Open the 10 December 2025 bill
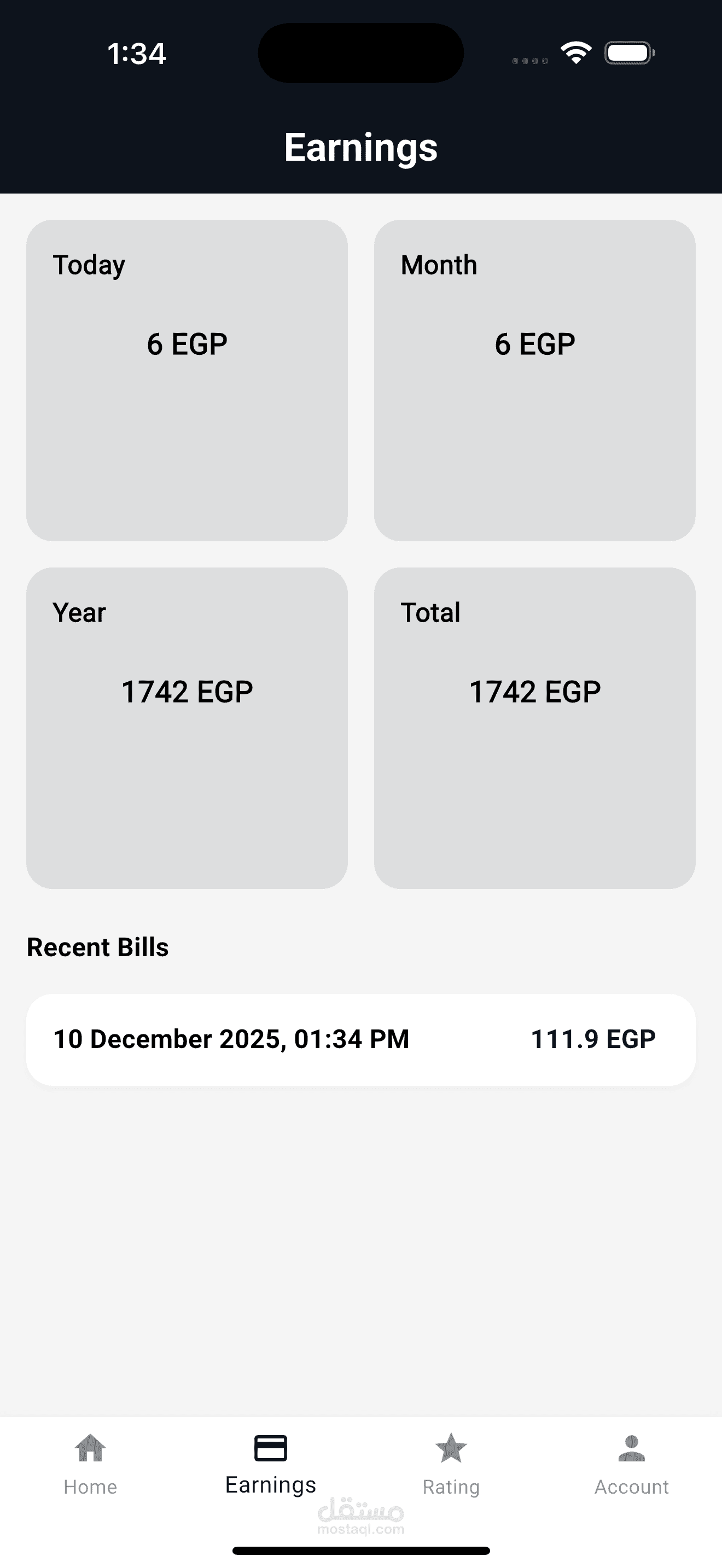This screenshot has height=1568, width=722. [x=360, y=1040]
